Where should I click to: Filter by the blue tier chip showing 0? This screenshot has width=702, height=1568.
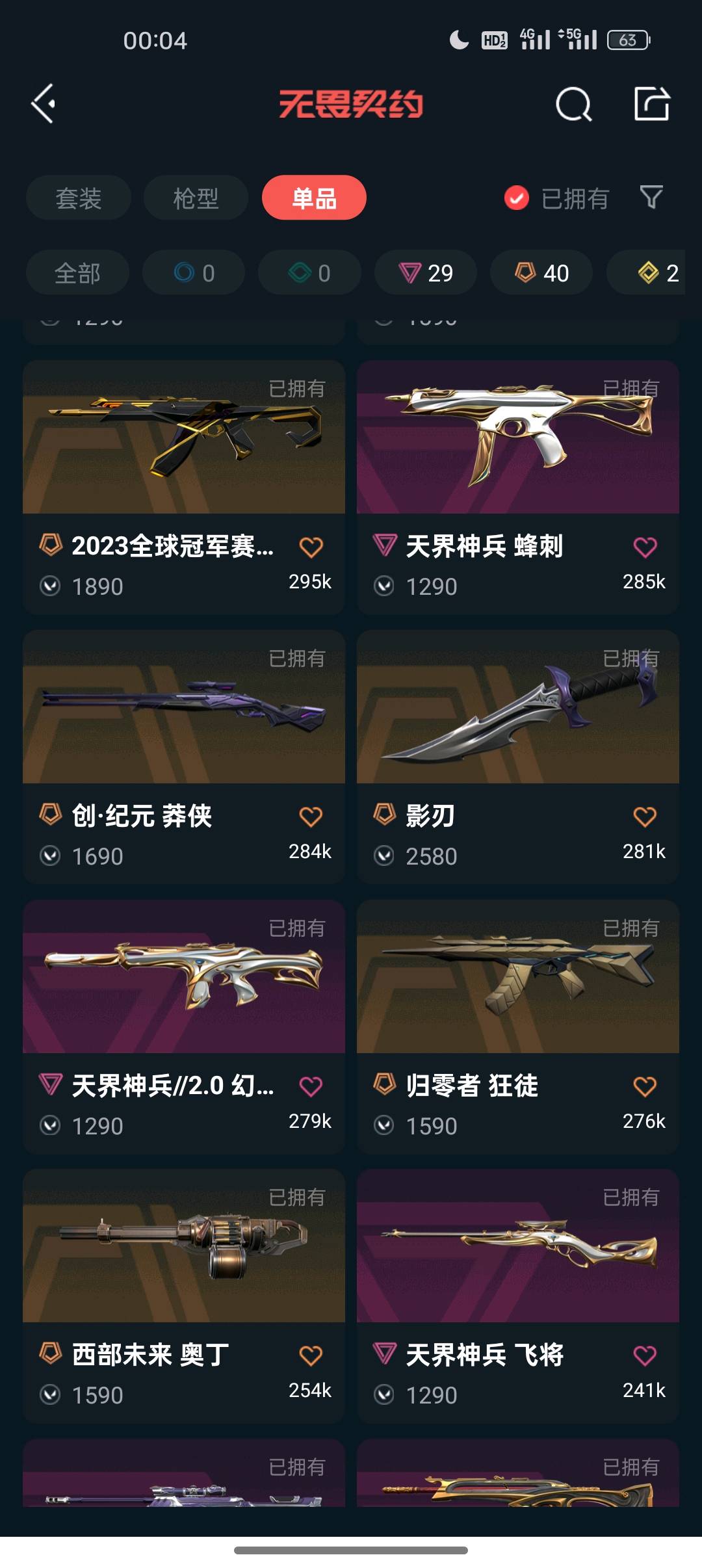point(194,273)
